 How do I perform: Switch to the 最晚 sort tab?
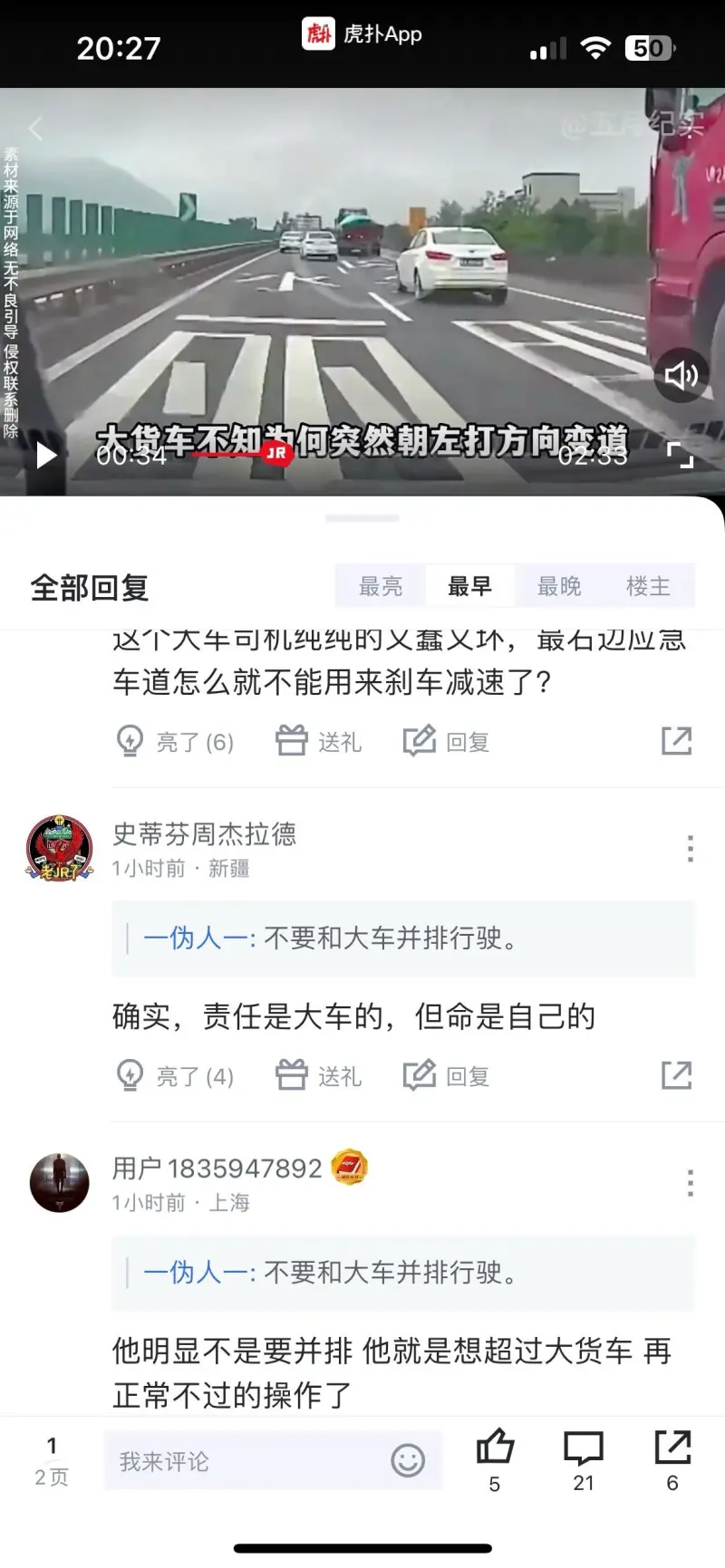559,586
